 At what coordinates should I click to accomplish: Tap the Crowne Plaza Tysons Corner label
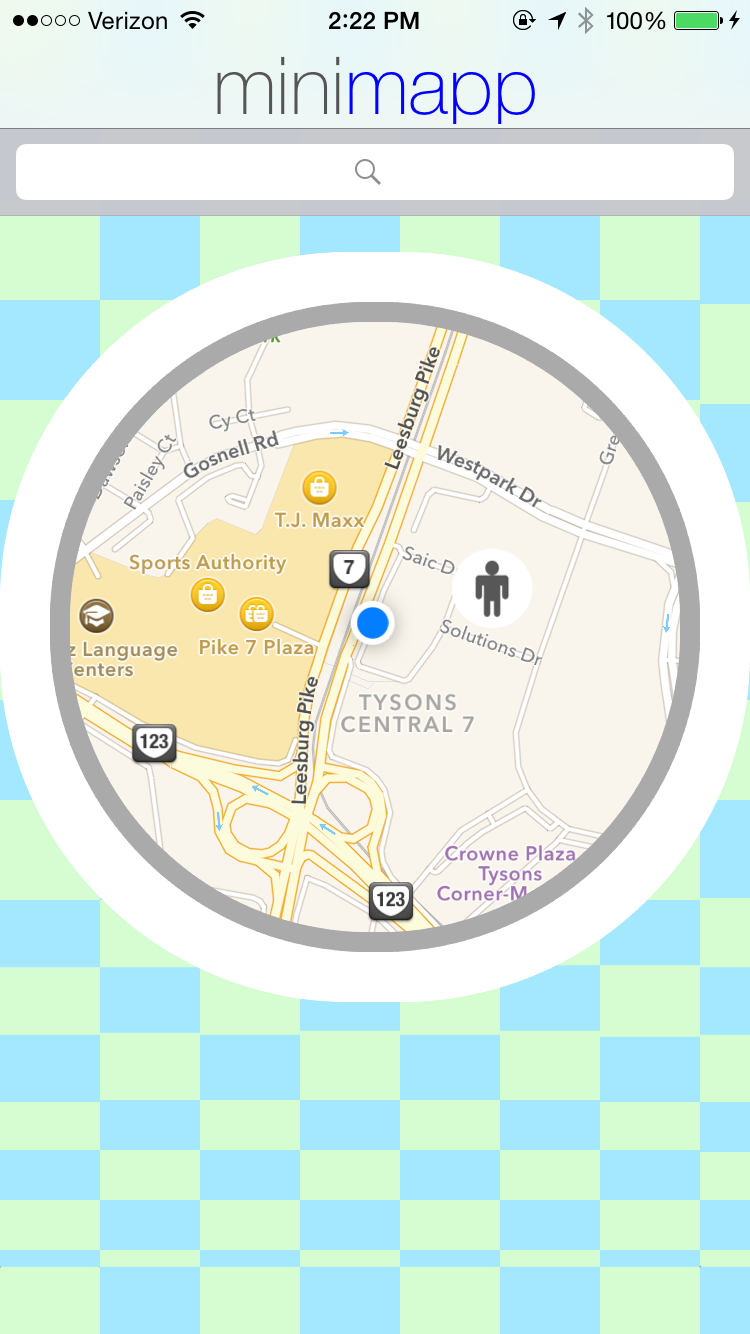click(510, 874)
